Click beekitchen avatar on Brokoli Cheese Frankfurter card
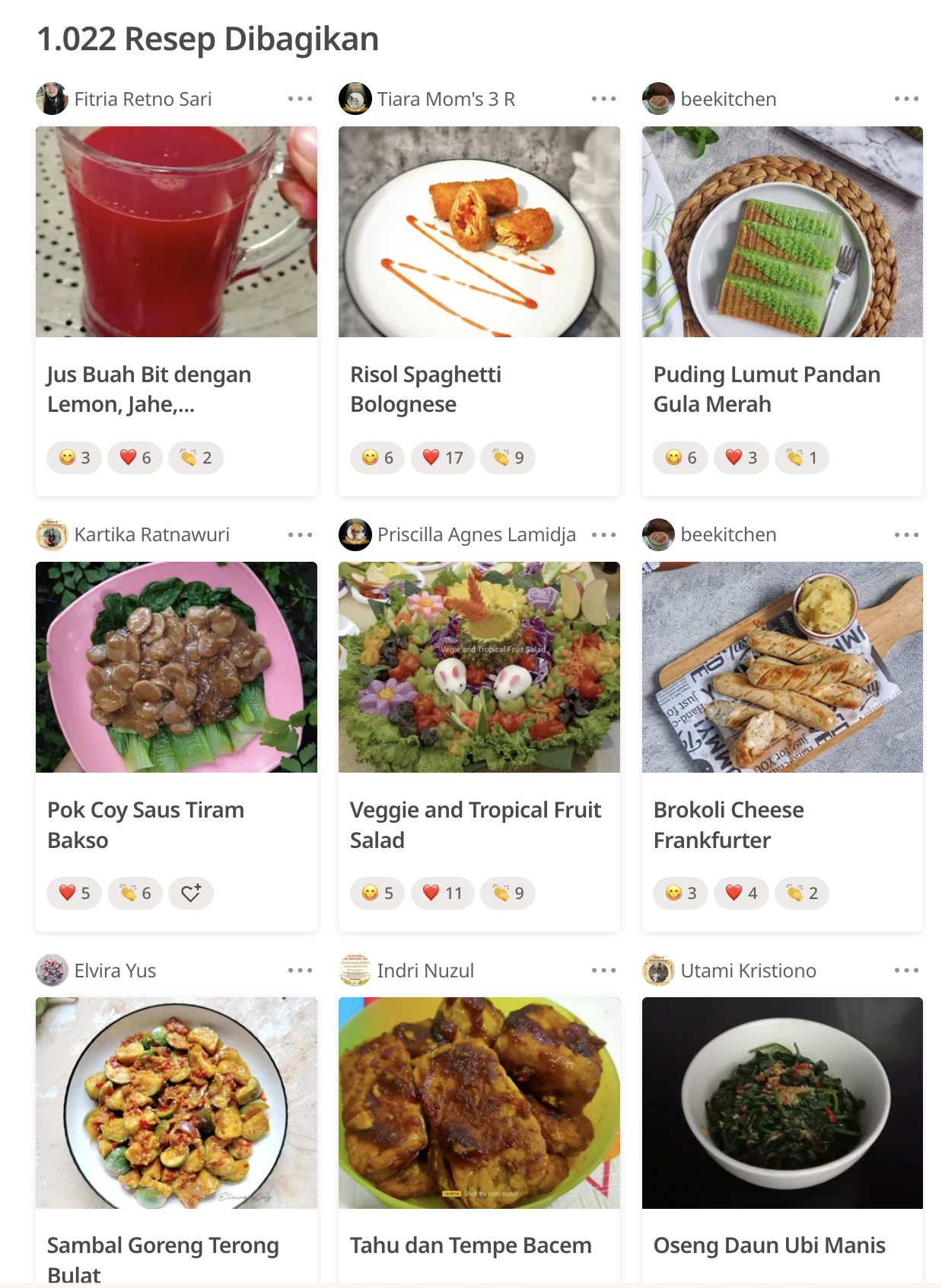This screenshot has height=1288, width=942. (659, 534)
